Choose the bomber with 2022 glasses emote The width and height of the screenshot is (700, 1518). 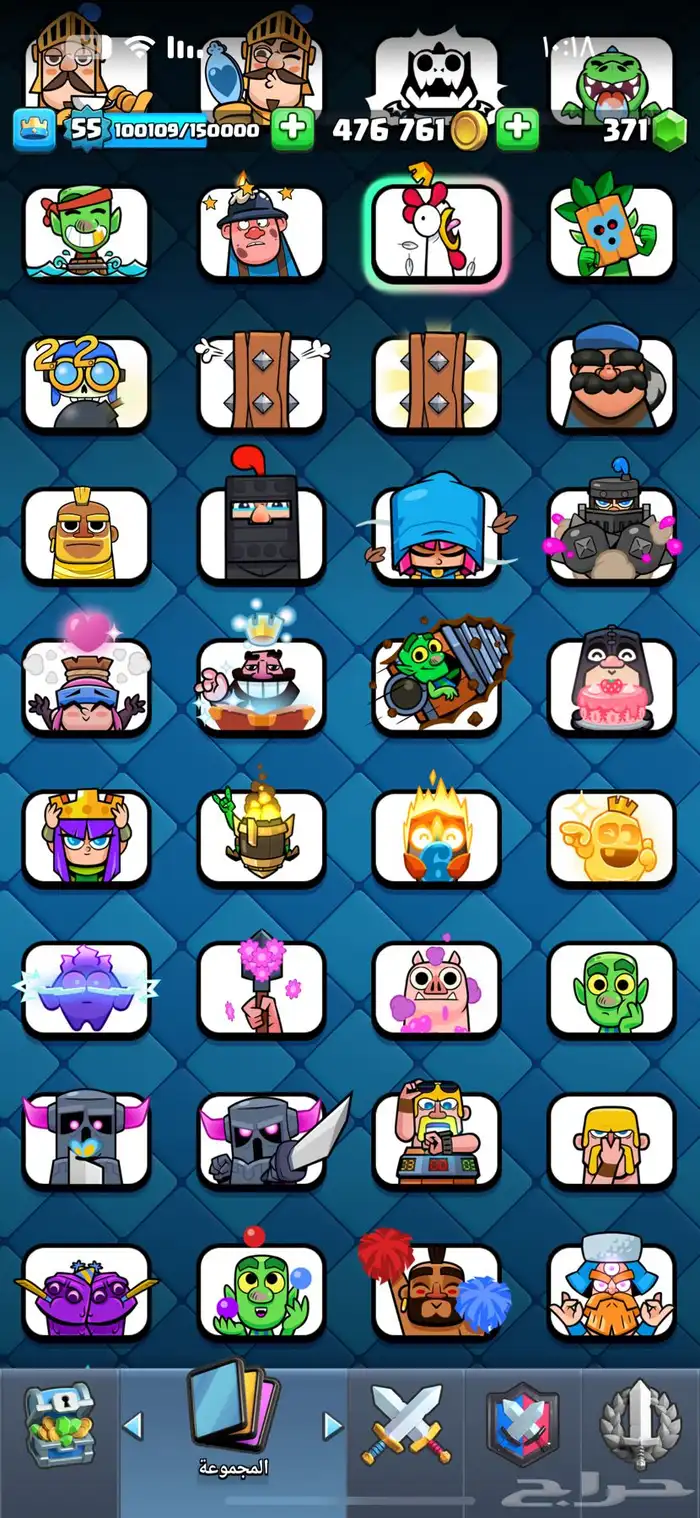click(86, 384)
